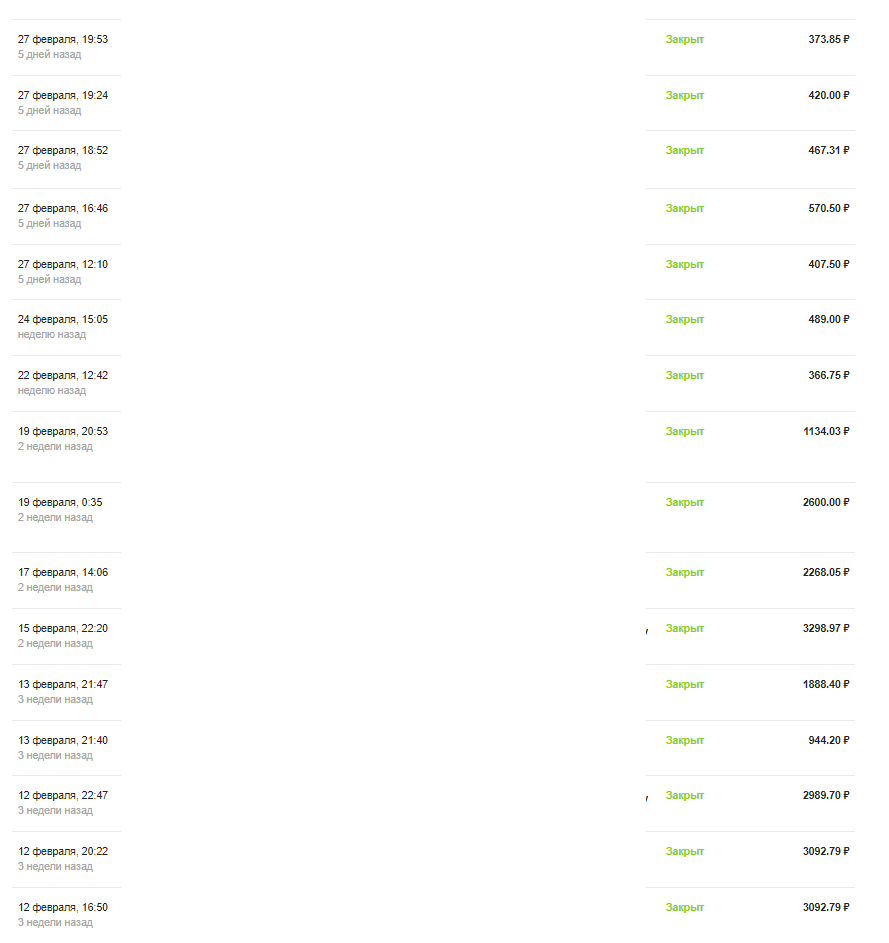View the order from 22 февраля, 12:42

click(62, 376)
